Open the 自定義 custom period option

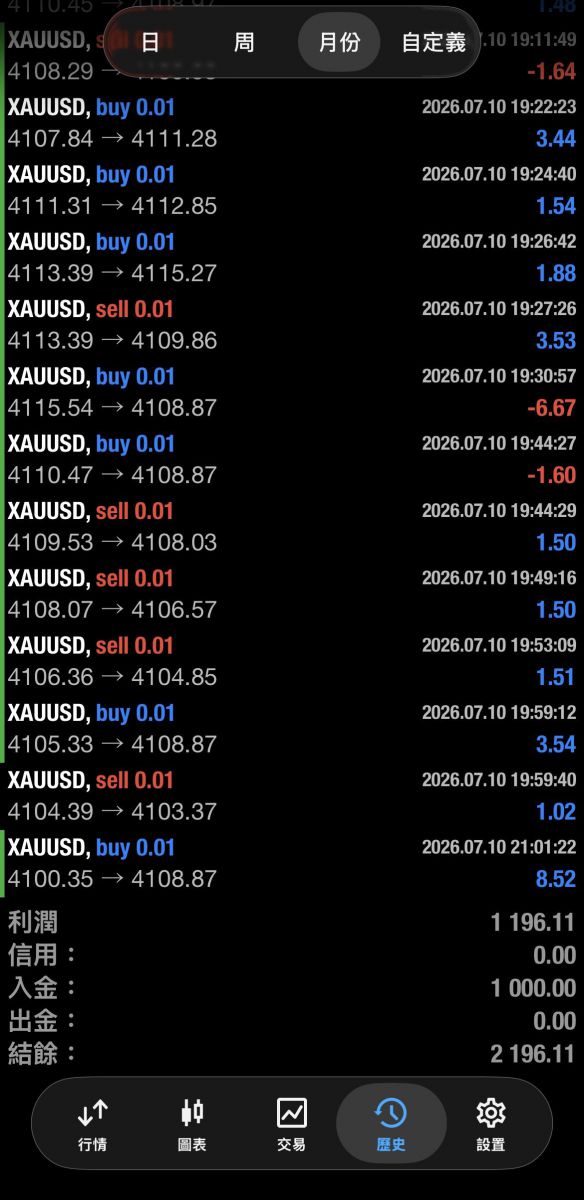click(434, 42)
